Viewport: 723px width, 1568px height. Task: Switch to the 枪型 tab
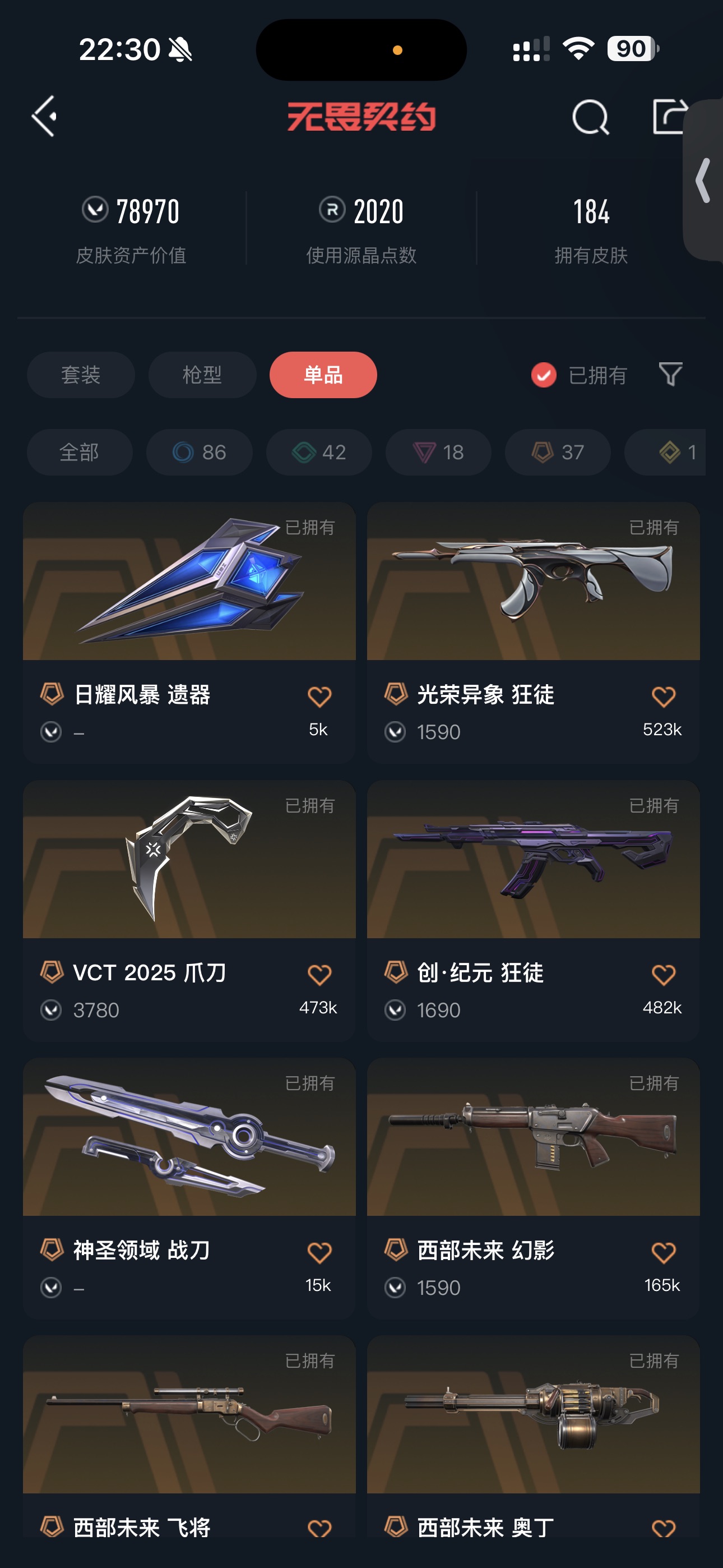pos(202,375)
